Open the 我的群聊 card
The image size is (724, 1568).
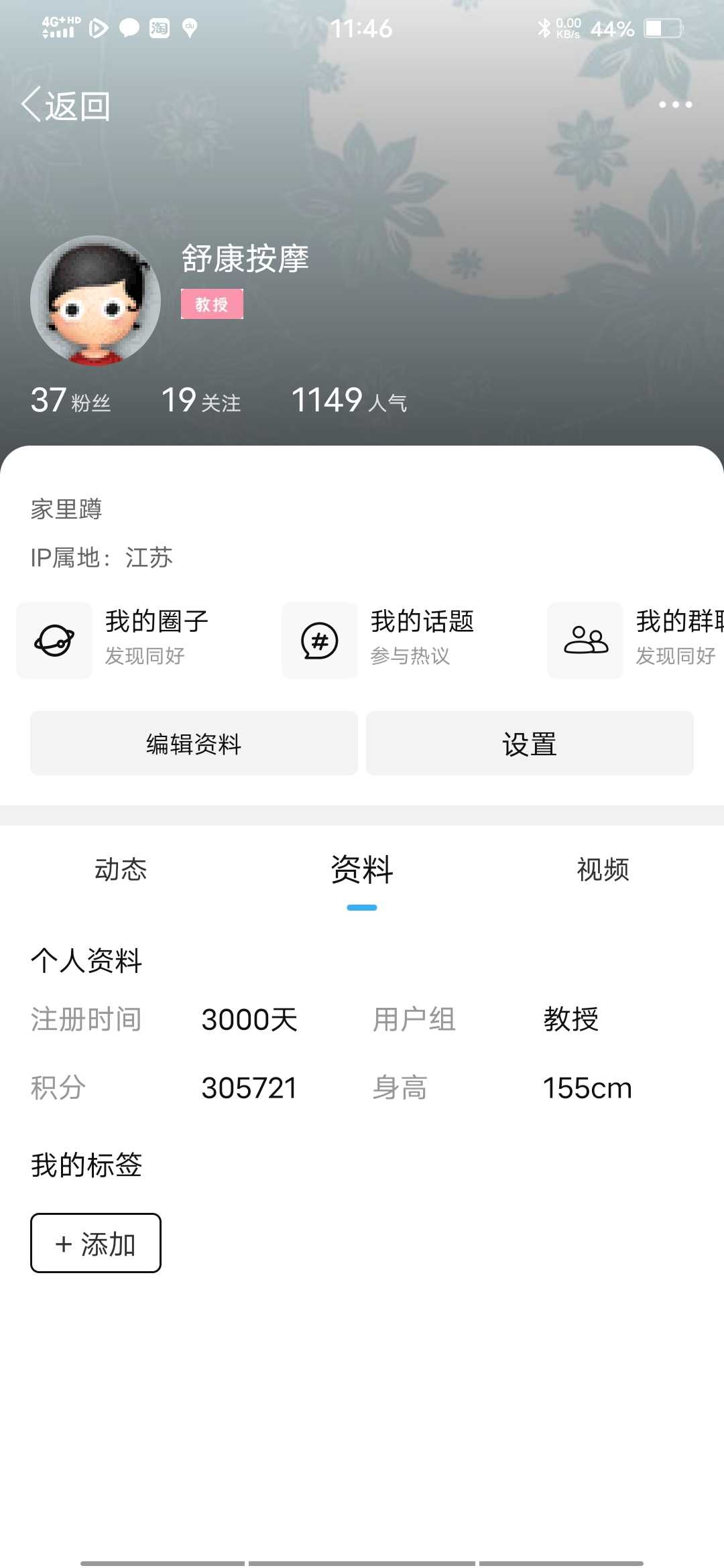(x=636, y=640)
